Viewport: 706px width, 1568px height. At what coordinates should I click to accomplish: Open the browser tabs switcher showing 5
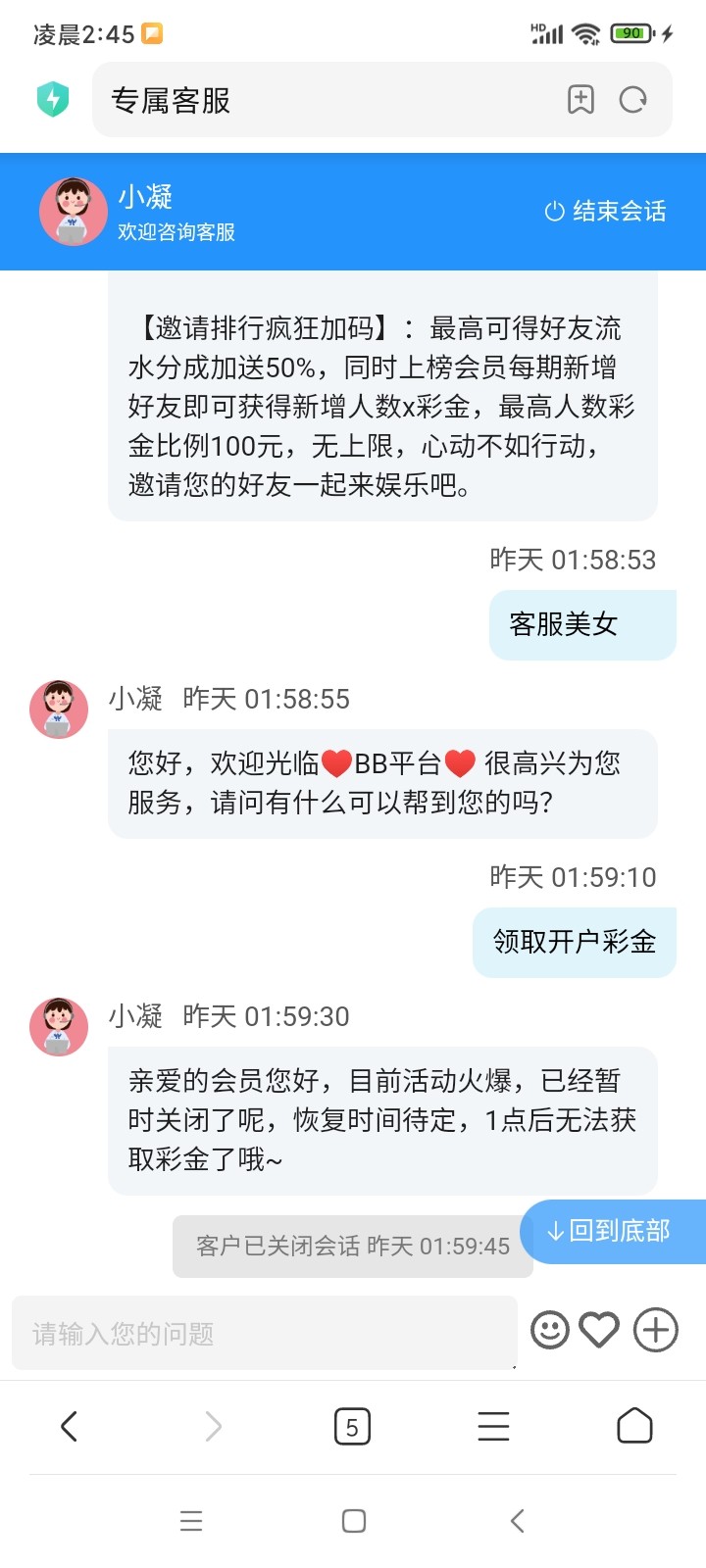click(x=352, y=1426)
